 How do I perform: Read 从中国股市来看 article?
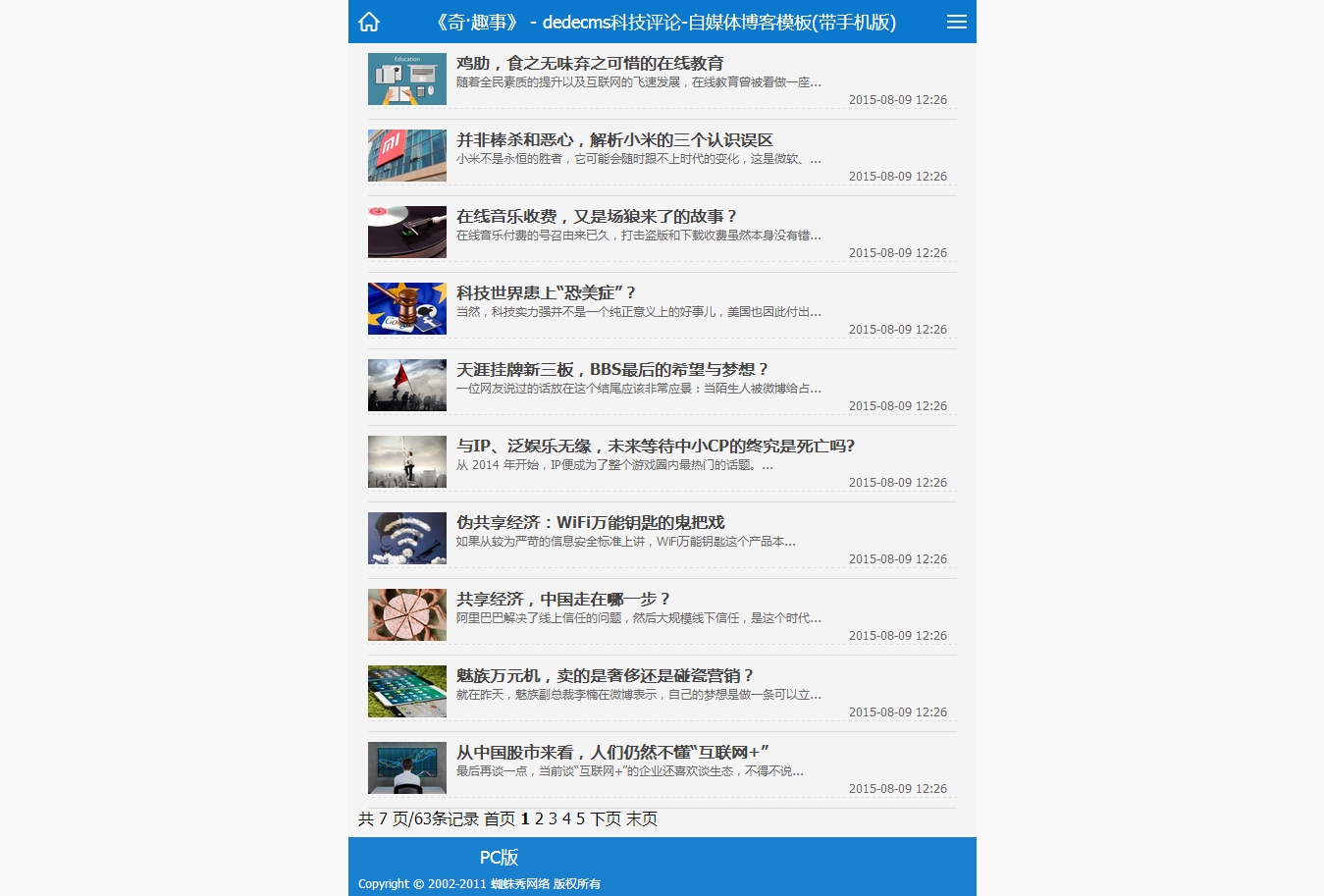pos(611,753)
